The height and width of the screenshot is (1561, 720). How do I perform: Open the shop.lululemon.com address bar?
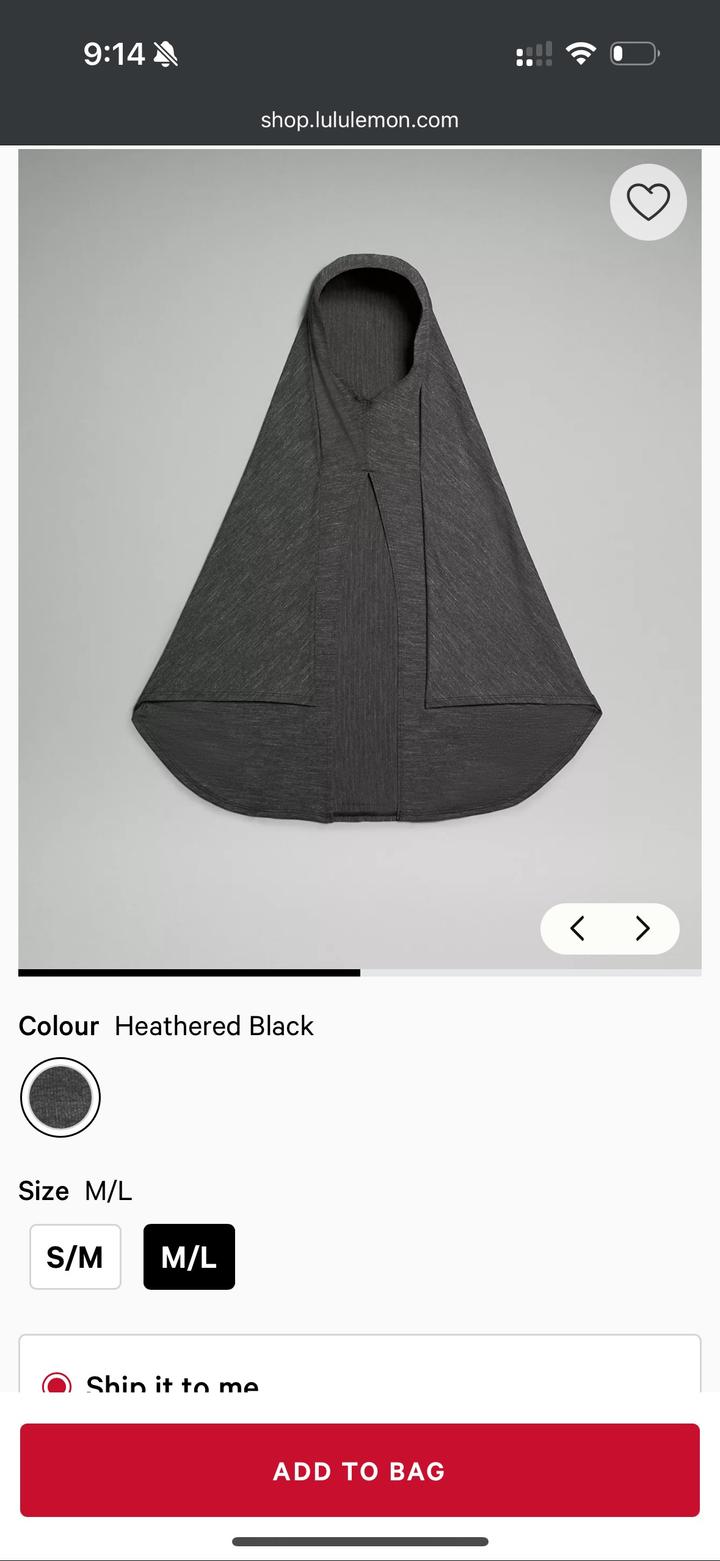point(360,120)
